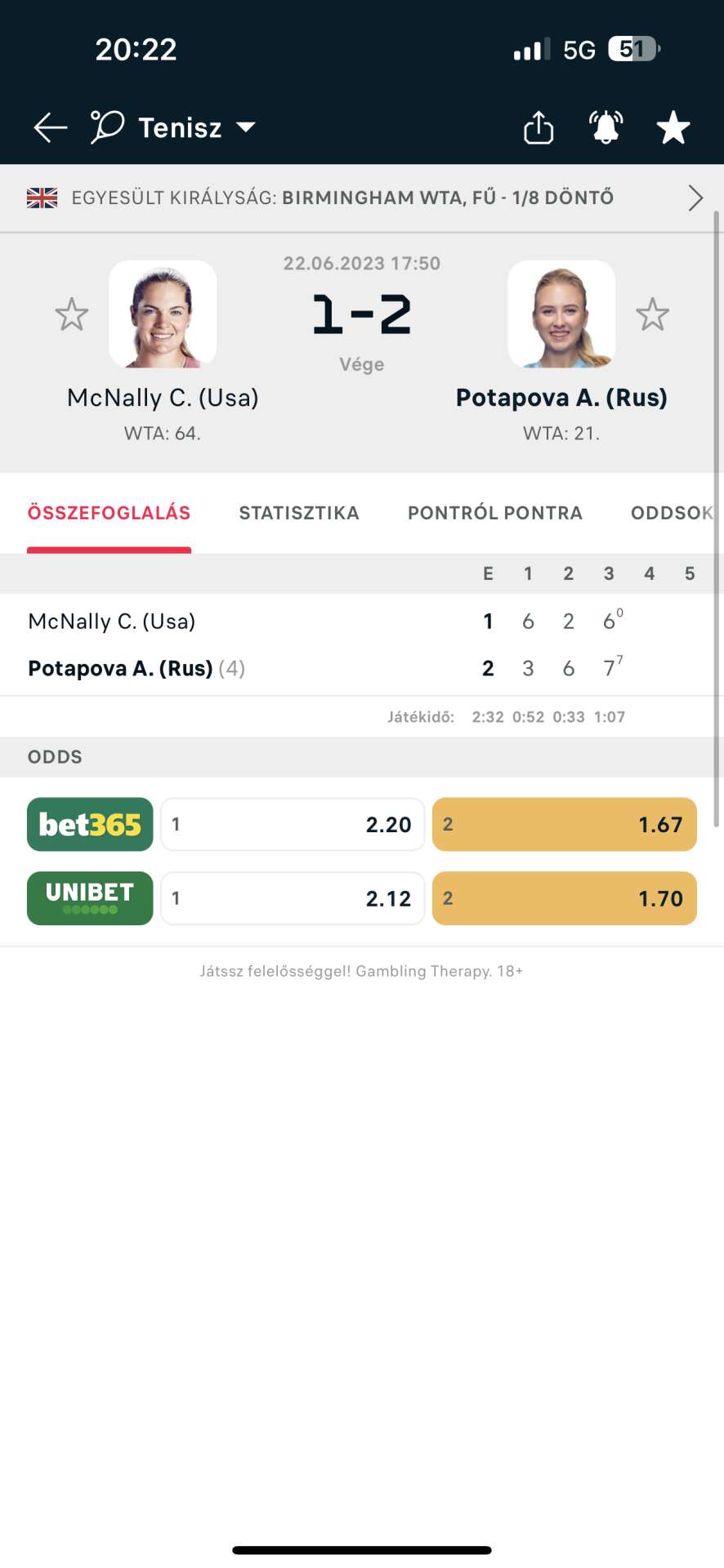724x1568 pixels.
Task: Switch to the Oddsok tab
Action: point(673,513)
